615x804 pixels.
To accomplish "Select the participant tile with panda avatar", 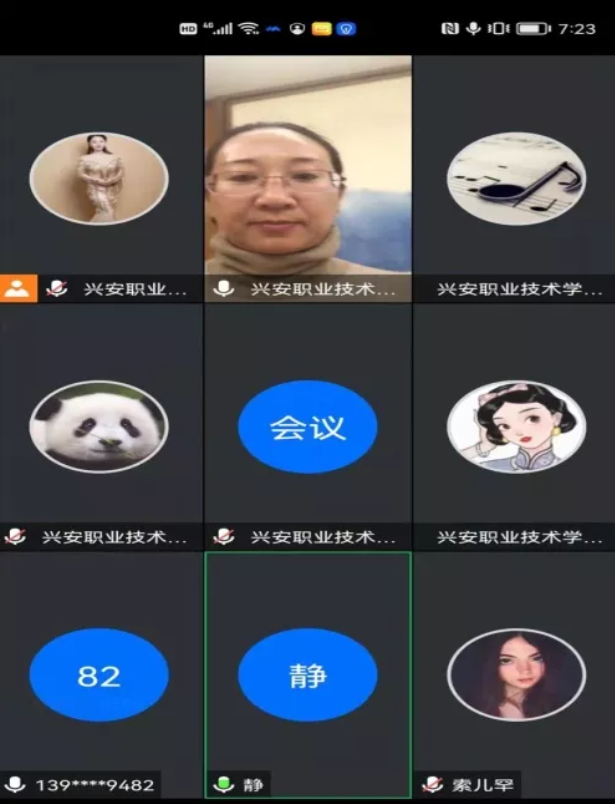I will tap(99, 427).
